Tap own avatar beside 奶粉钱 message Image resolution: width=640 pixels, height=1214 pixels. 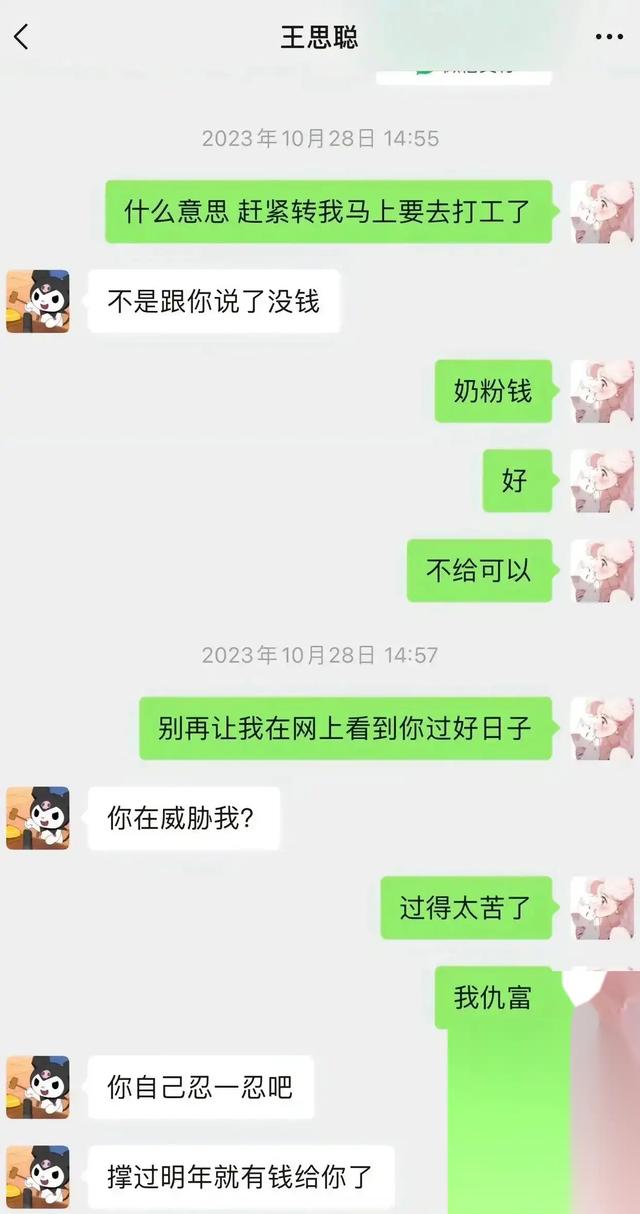(x=602, y=391)
